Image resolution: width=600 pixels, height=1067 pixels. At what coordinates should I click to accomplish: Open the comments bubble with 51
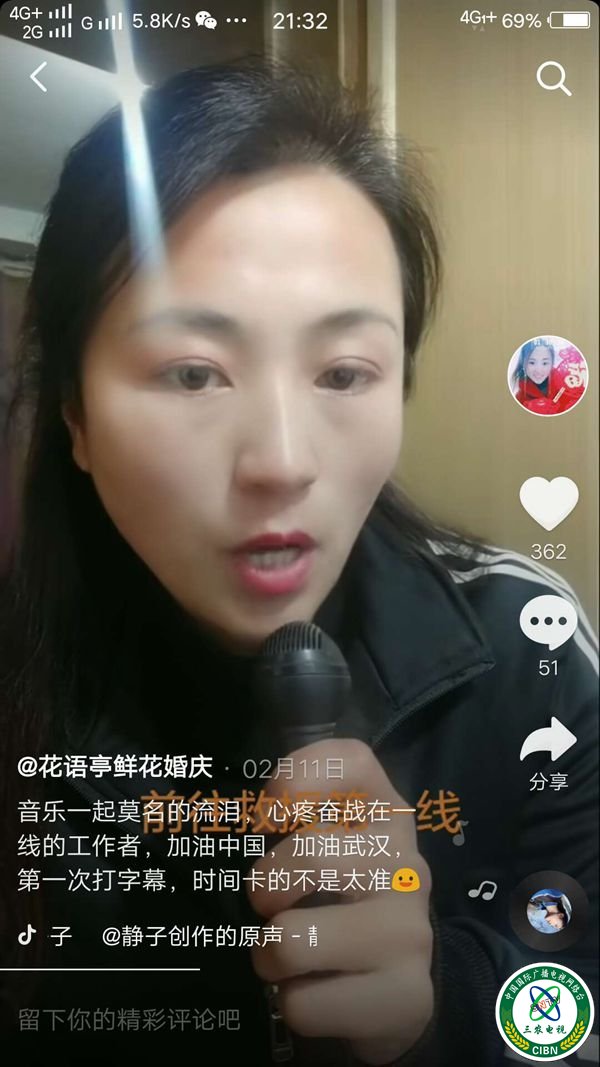point(548,623)
